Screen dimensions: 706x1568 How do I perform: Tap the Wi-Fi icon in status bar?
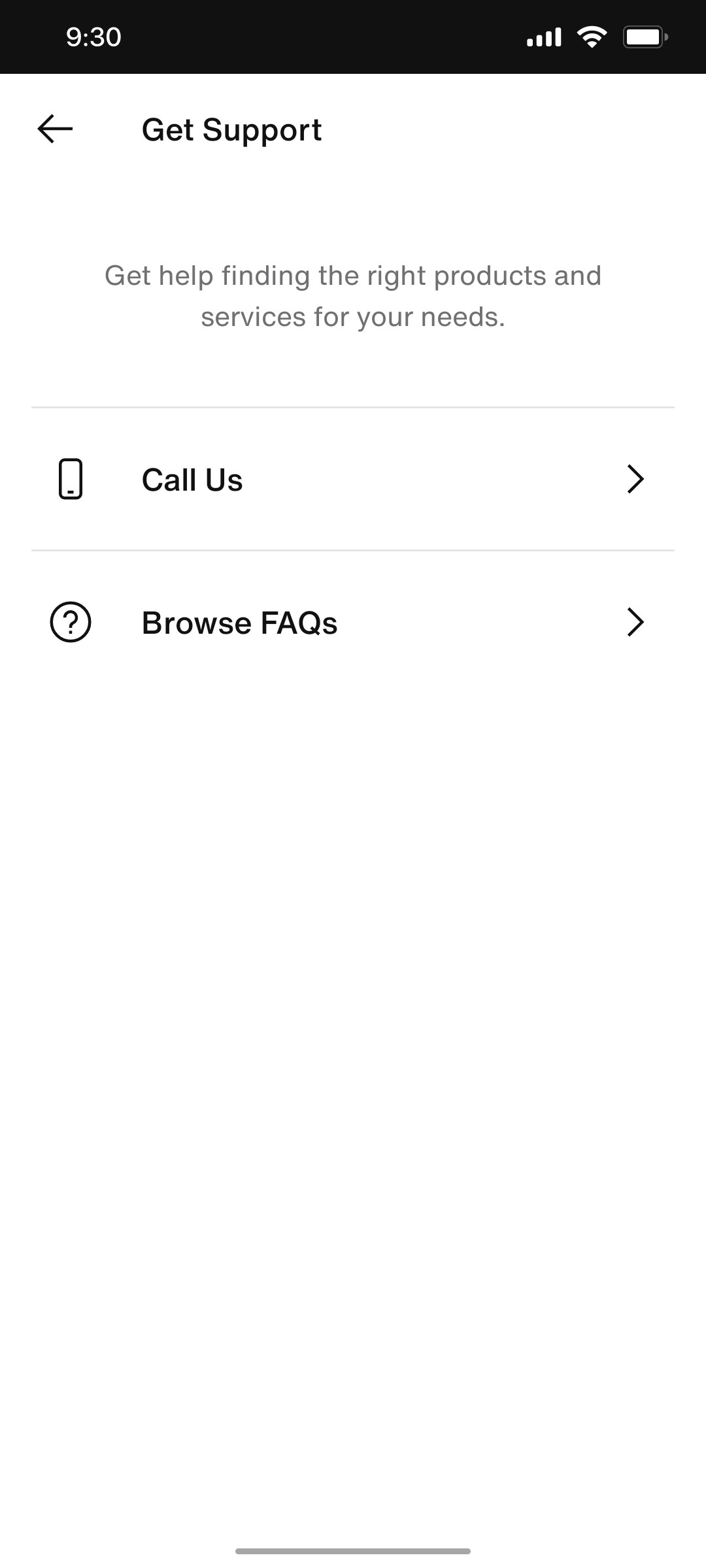(590, 37)
